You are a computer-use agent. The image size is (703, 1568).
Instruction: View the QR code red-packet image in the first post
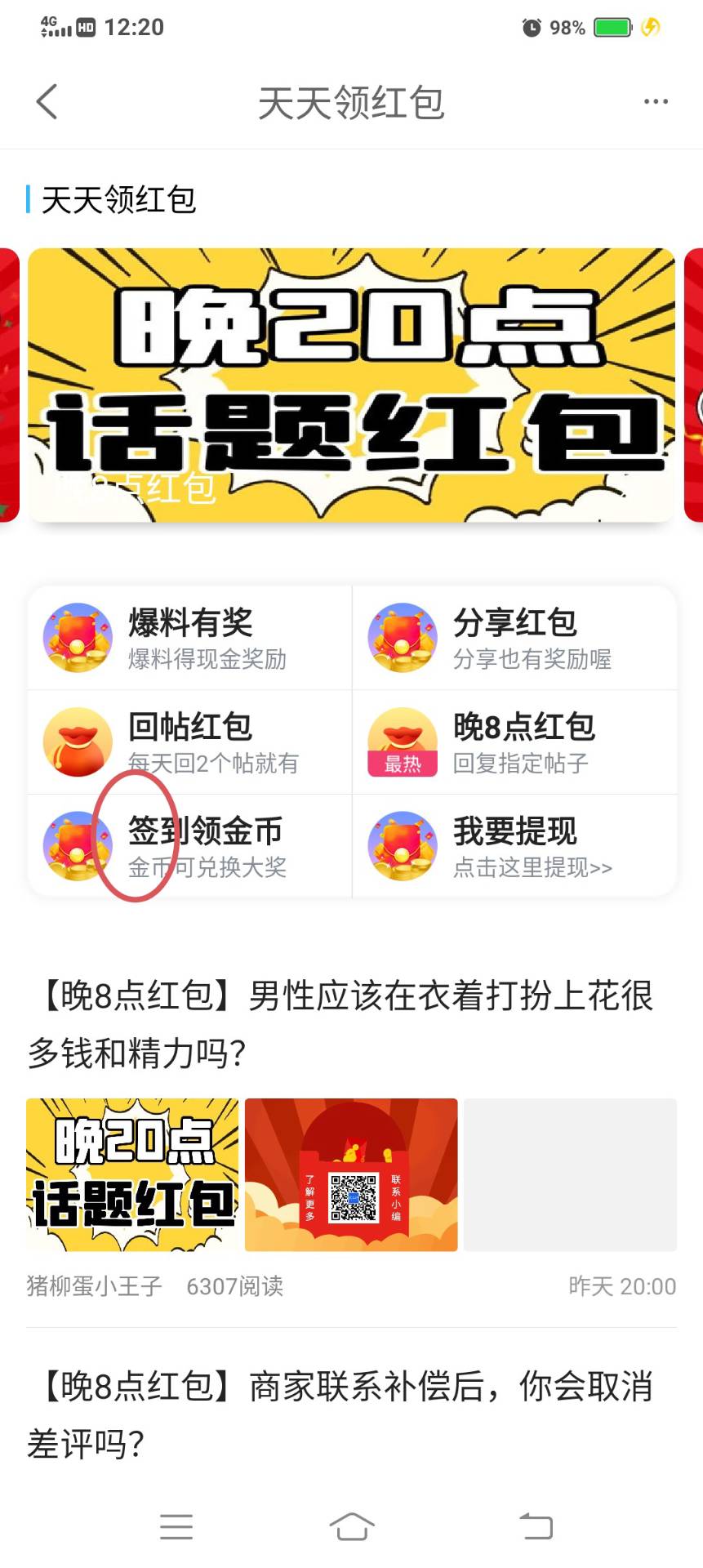pyautogui.click(x=351, y=1174)
